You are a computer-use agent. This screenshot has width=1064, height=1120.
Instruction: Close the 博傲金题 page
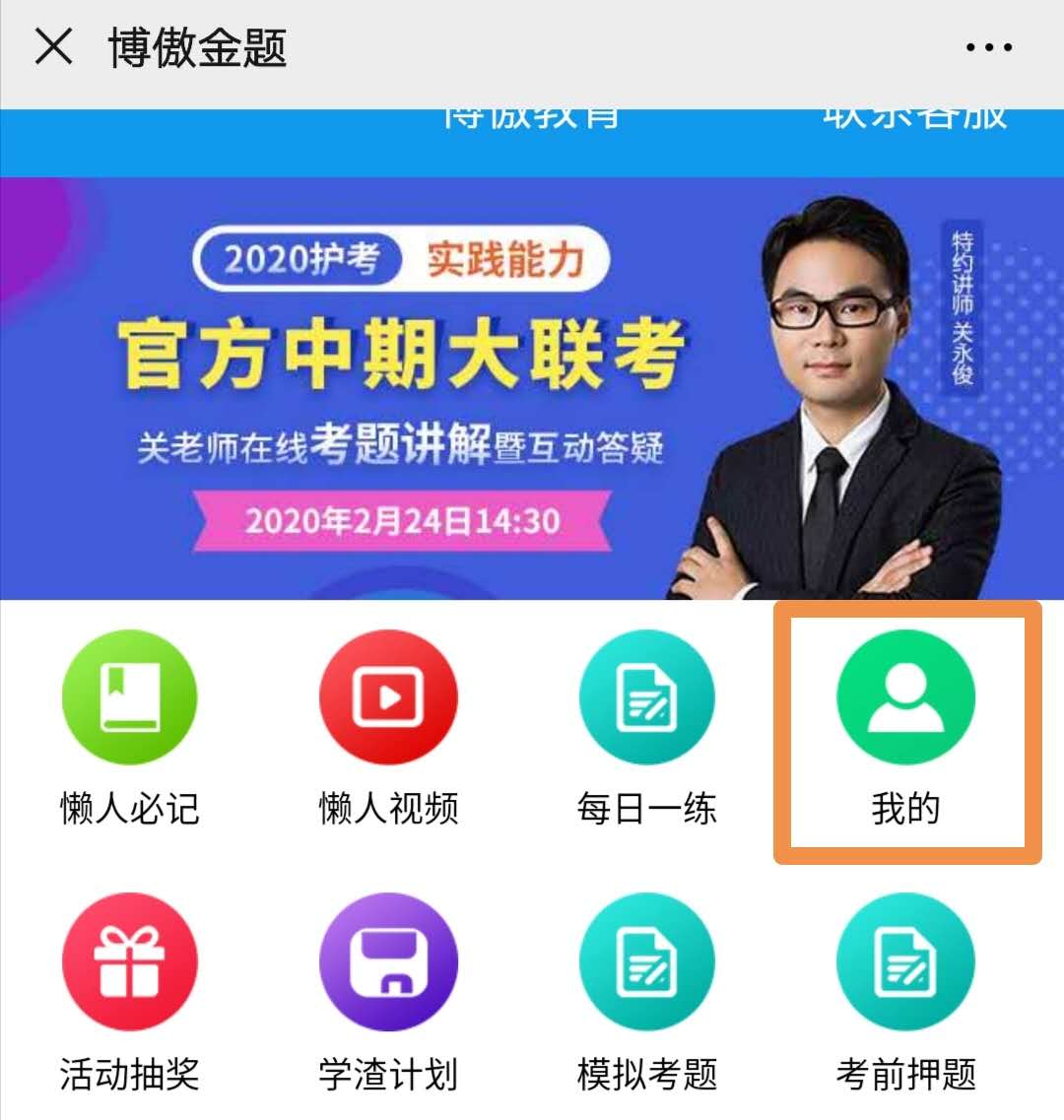[x=53, y=46]
